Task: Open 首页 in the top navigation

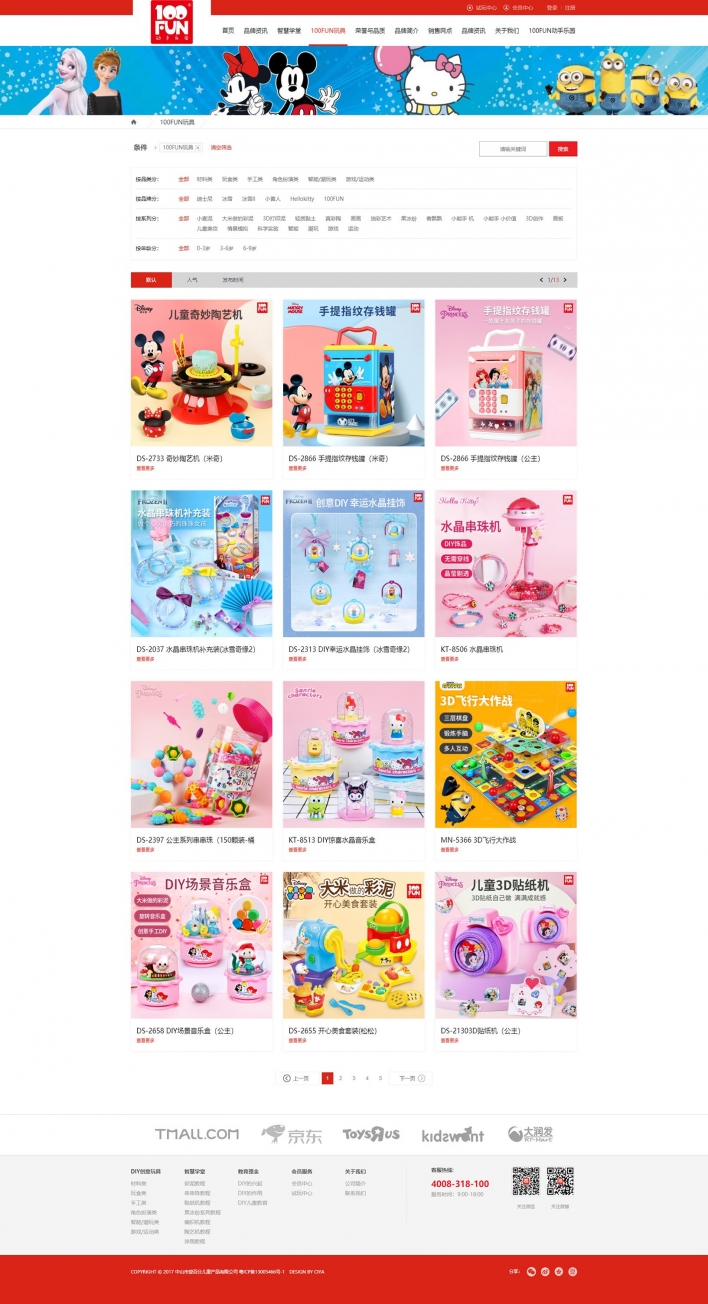Action: coord(228,31)
